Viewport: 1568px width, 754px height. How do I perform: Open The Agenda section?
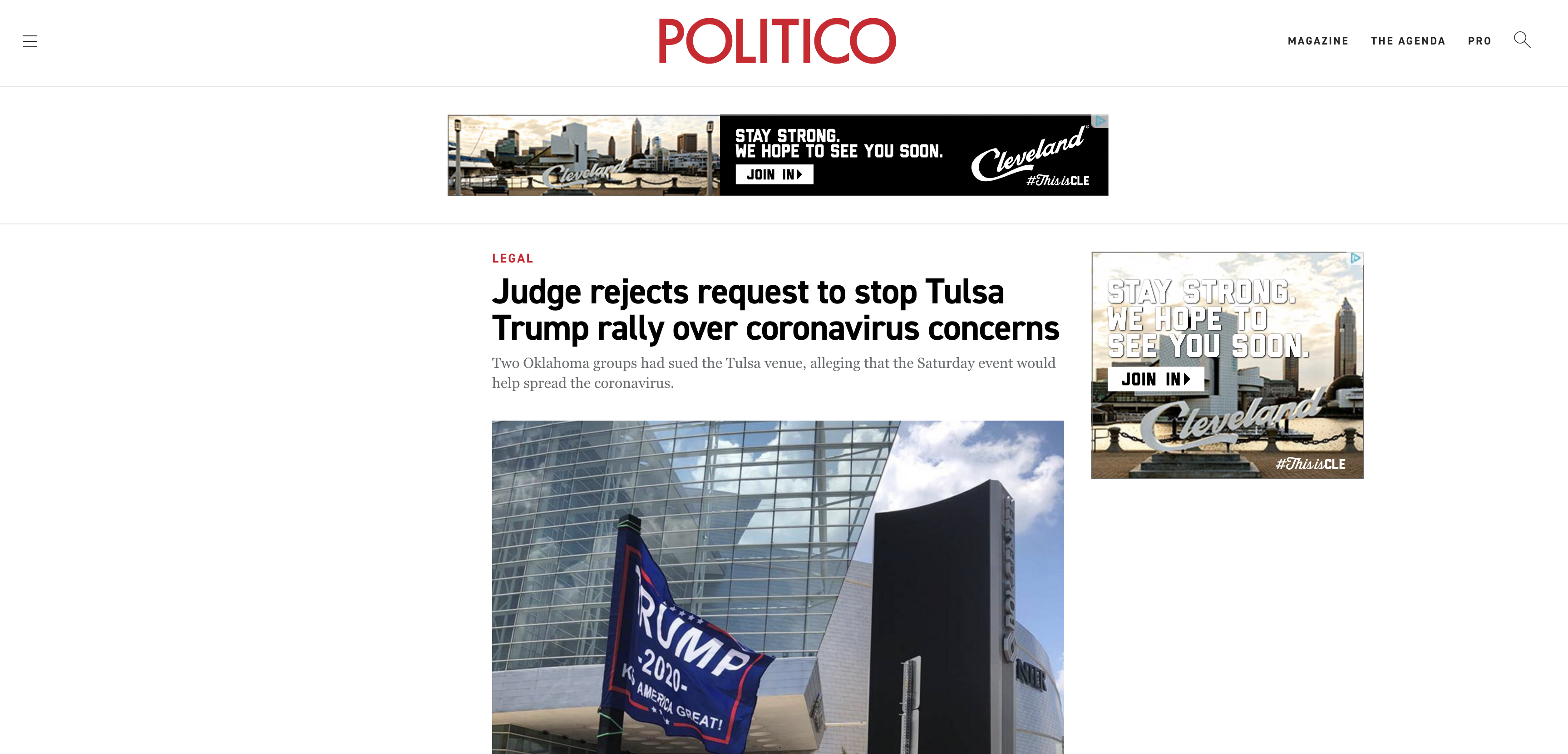tap(1408, 41)
